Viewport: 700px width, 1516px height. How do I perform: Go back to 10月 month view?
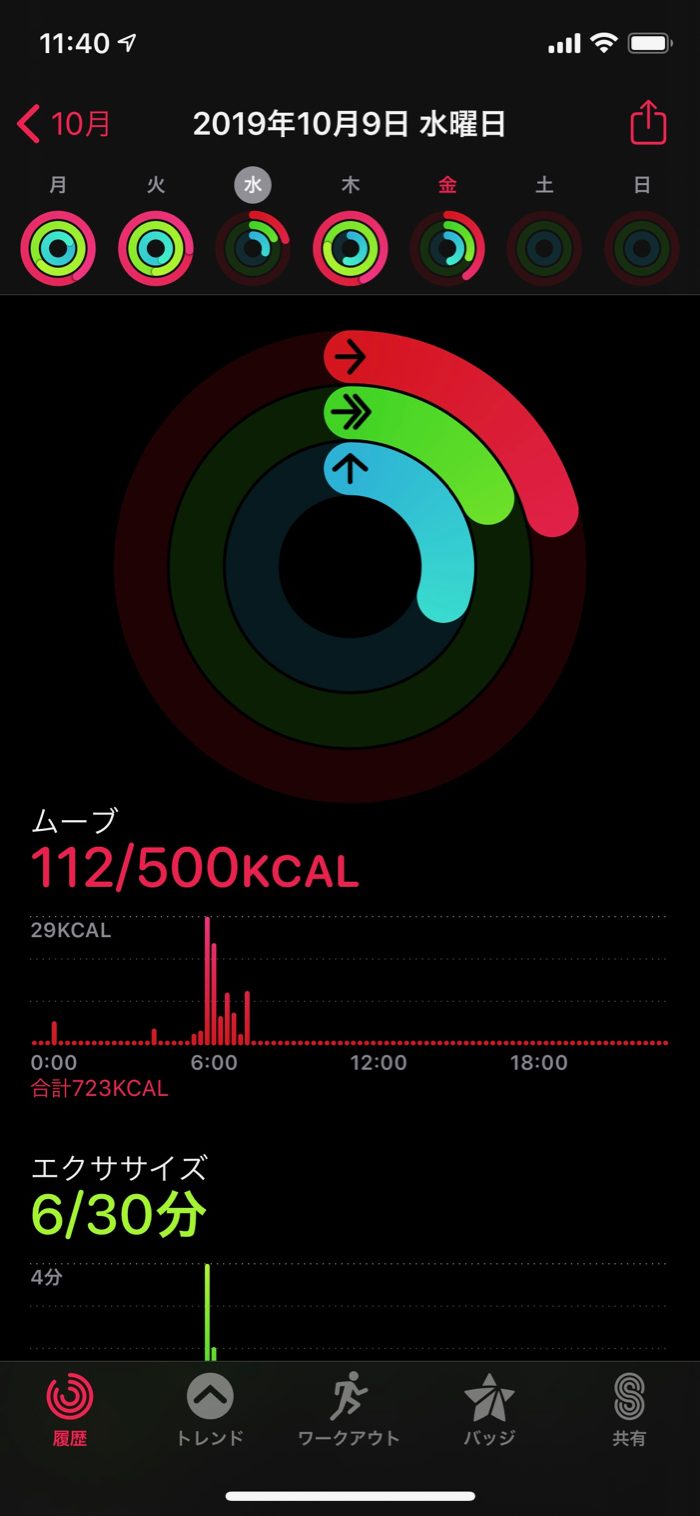[64, 125]
